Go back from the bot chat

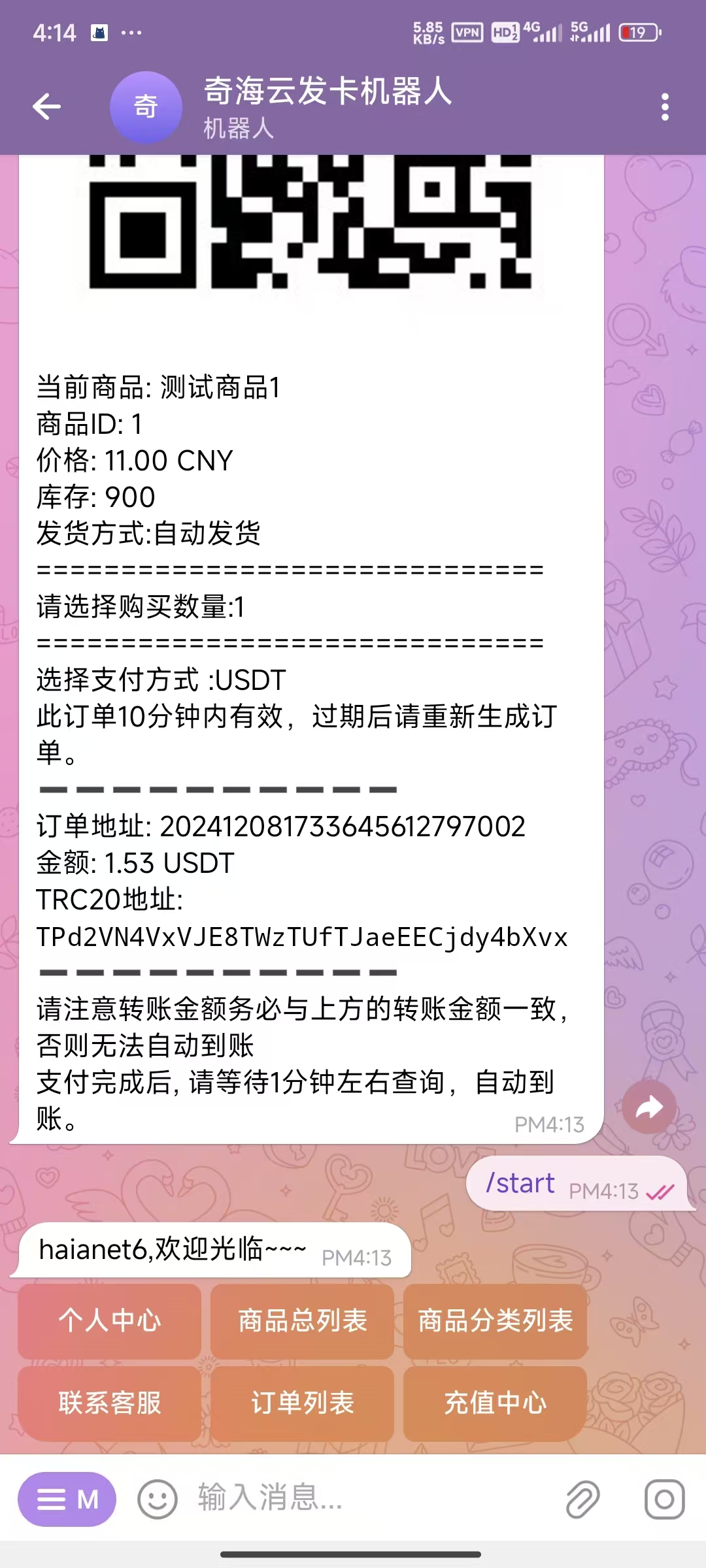pos(47,107)
